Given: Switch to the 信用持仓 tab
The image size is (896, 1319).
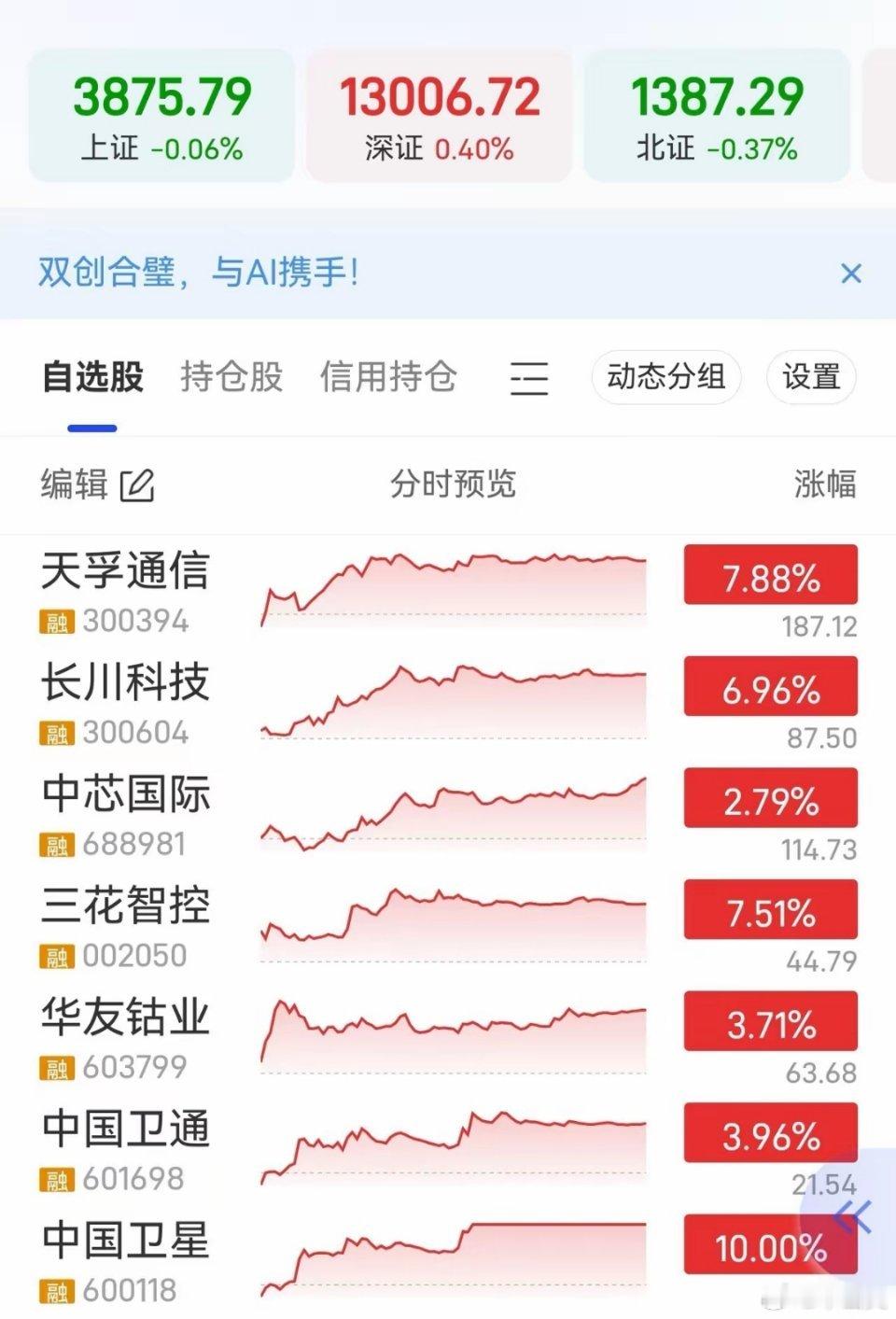Looking at the screenshot, I should coord(389,377).
